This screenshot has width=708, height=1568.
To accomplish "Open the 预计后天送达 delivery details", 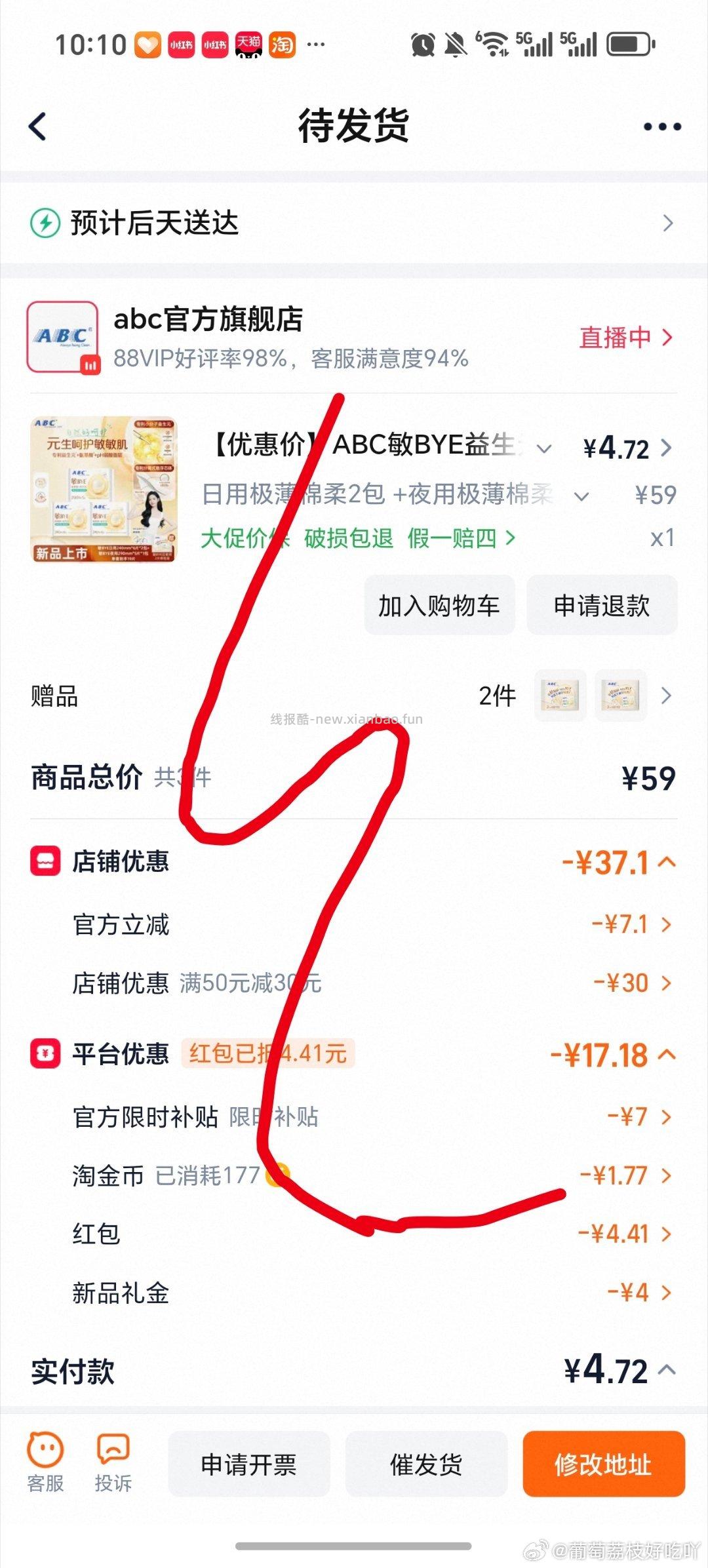I will pyautogui.click(x=667, y=224).
